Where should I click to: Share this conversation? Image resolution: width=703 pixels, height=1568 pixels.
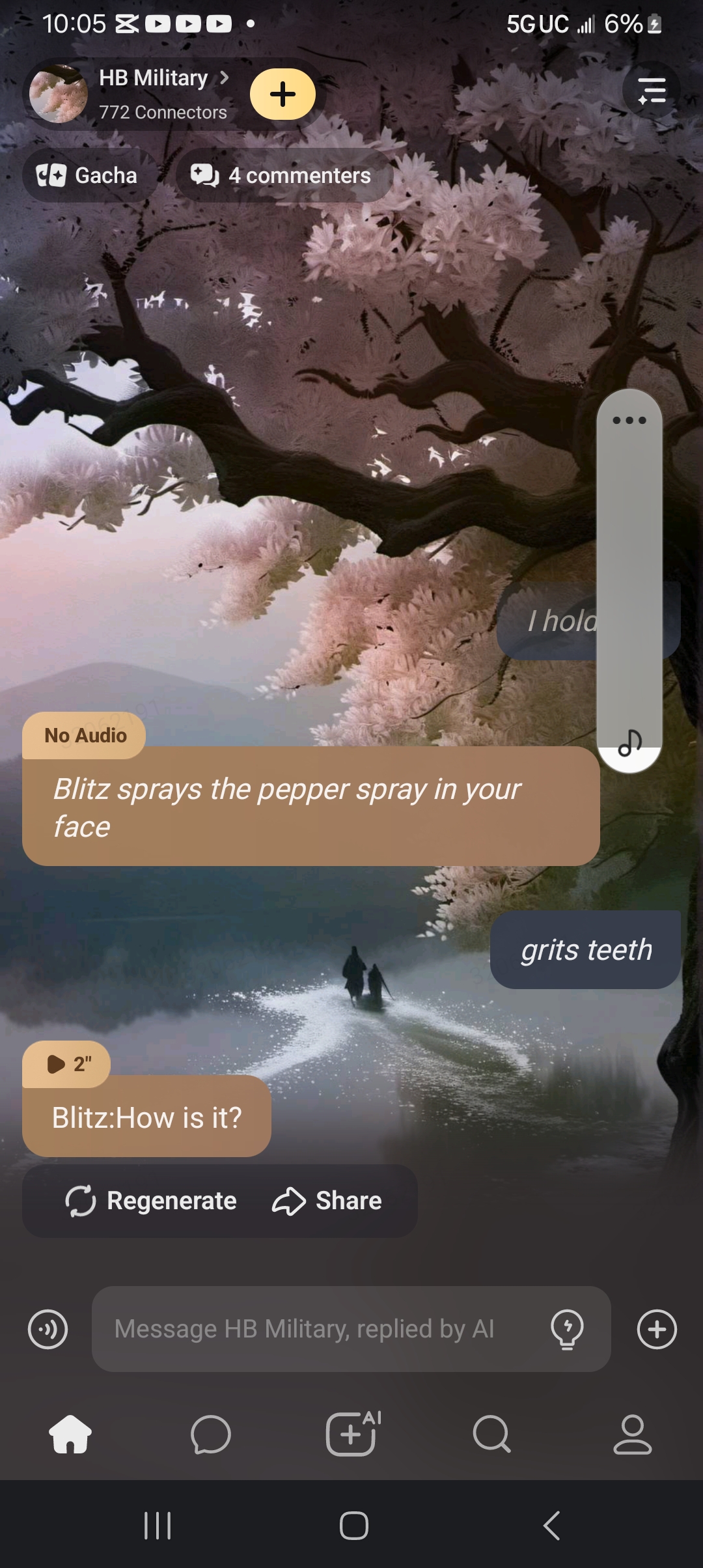pos(327,1201)
